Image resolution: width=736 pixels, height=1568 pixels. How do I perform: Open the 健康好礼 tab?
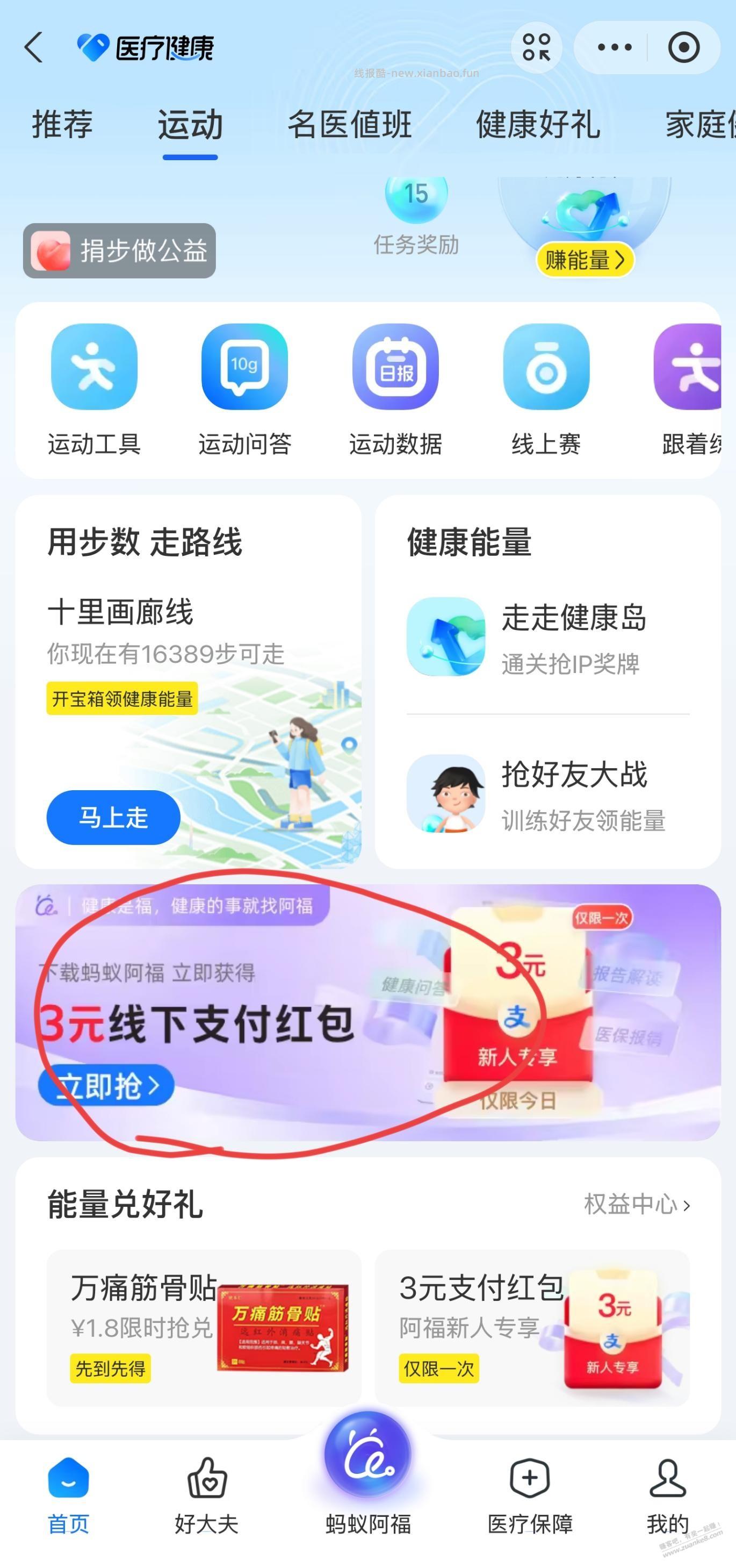(x=538, y=125)
